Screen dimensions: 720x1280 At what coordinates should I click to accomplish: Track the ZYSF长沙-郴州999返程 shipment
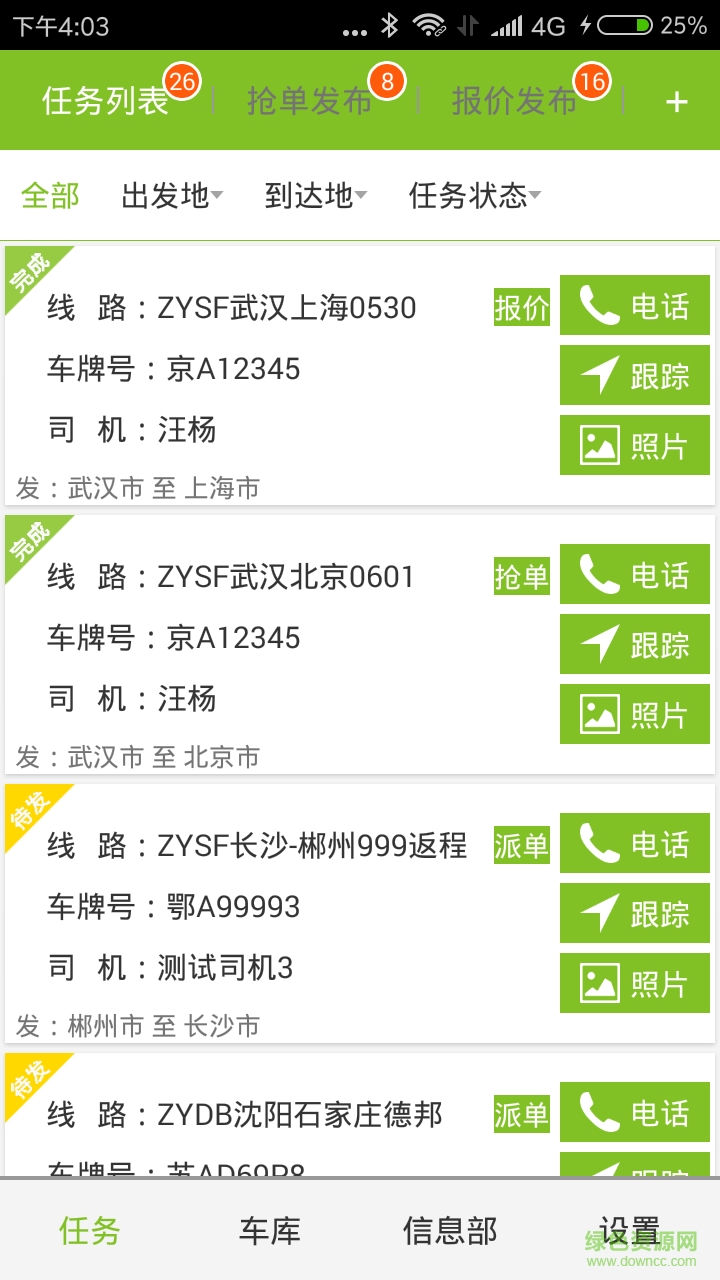(635, 914)
